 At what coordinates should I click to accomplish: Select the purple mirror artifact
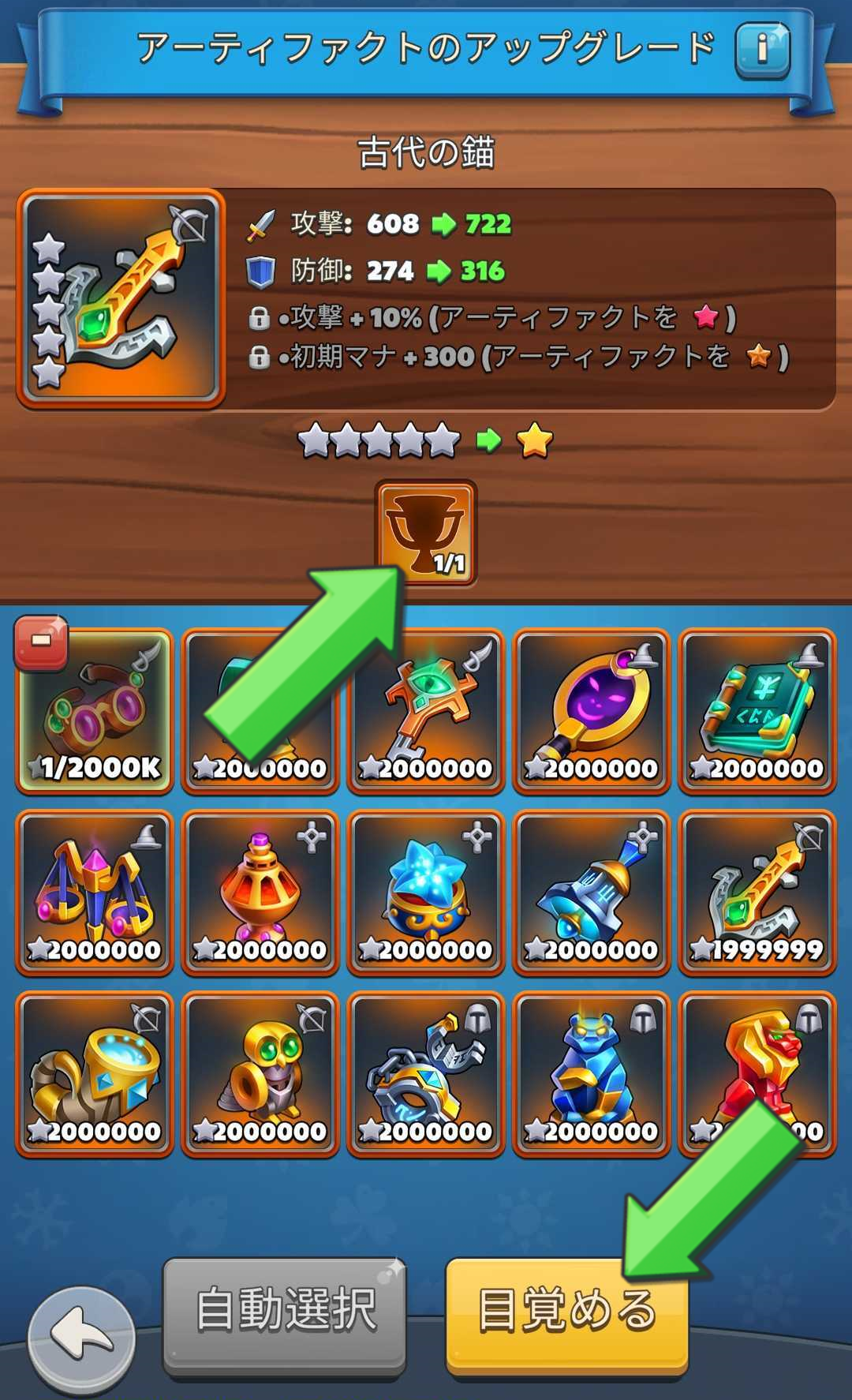click(592, 710)
